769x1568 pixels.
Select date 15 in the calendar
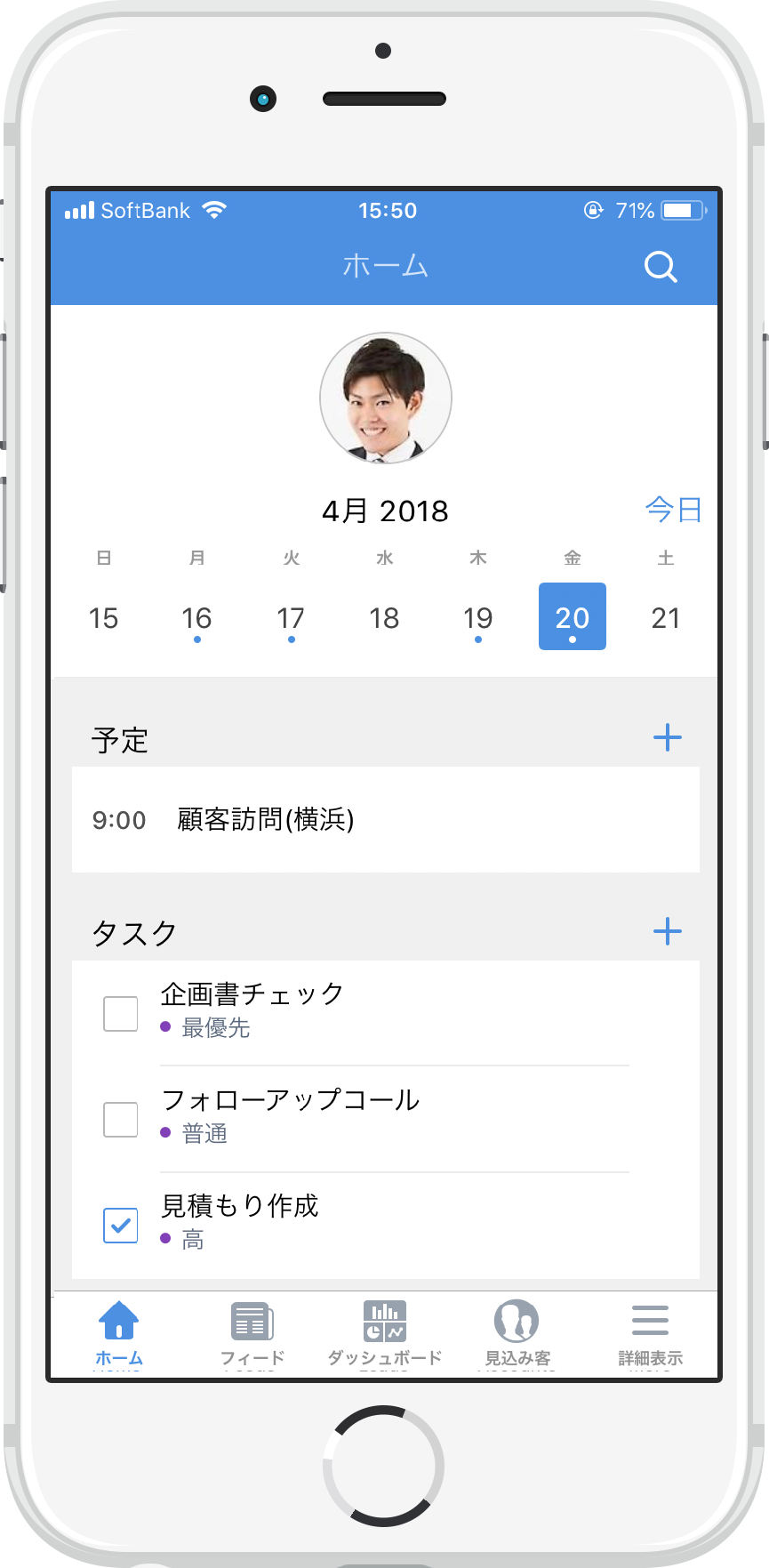[104, 618]
